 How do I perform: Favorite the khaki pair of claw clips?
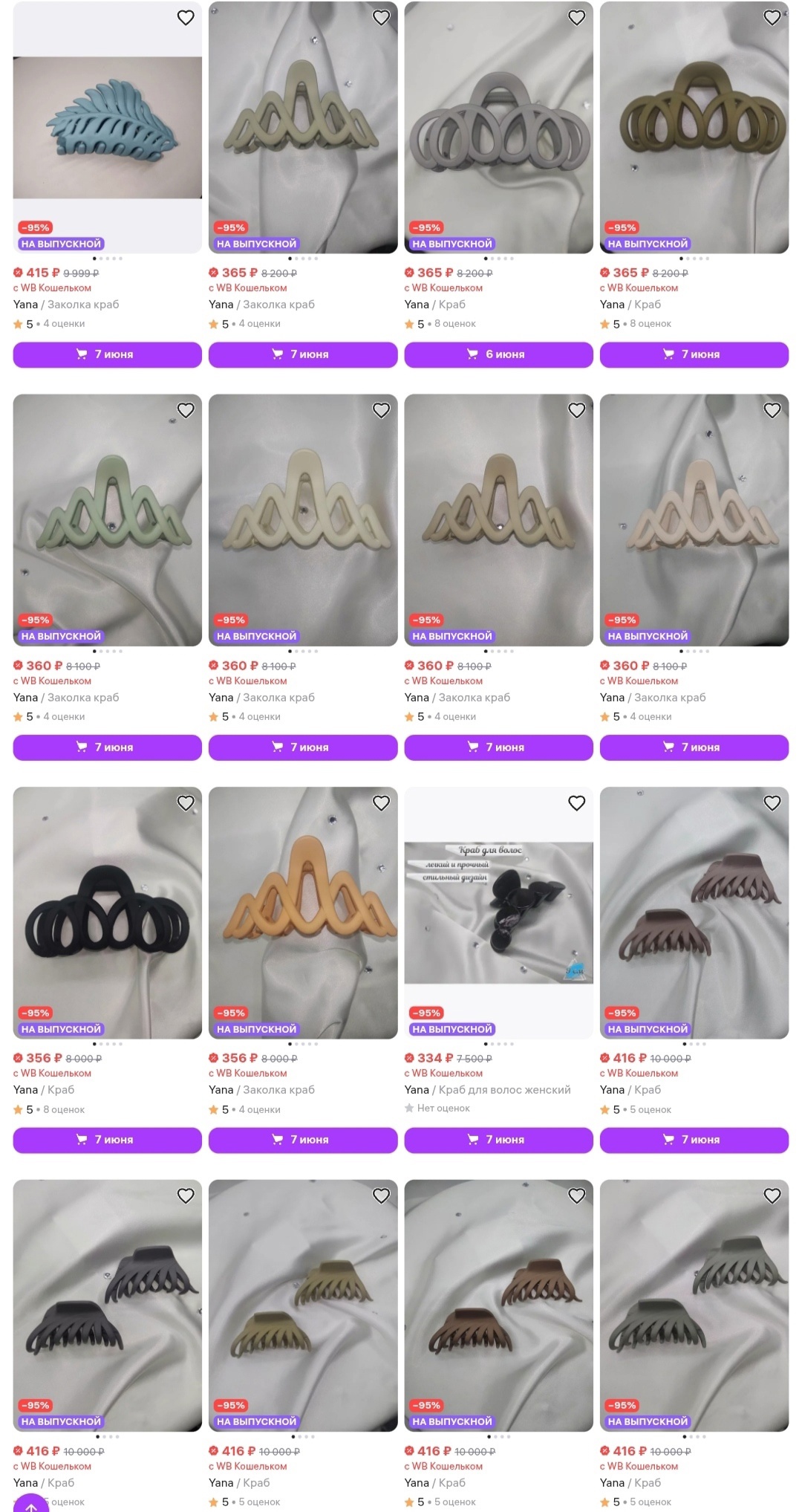pos(381,1195)
